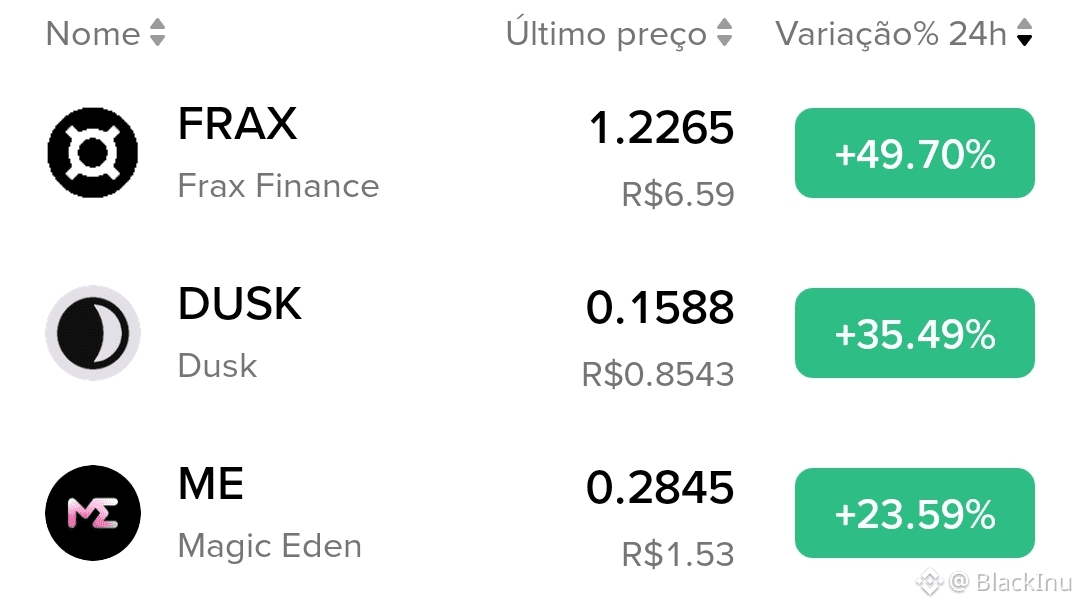The height and width of the screenshot is (607, 1080).
Task: Tap the +23.59% change button
Action: (914, 513)
